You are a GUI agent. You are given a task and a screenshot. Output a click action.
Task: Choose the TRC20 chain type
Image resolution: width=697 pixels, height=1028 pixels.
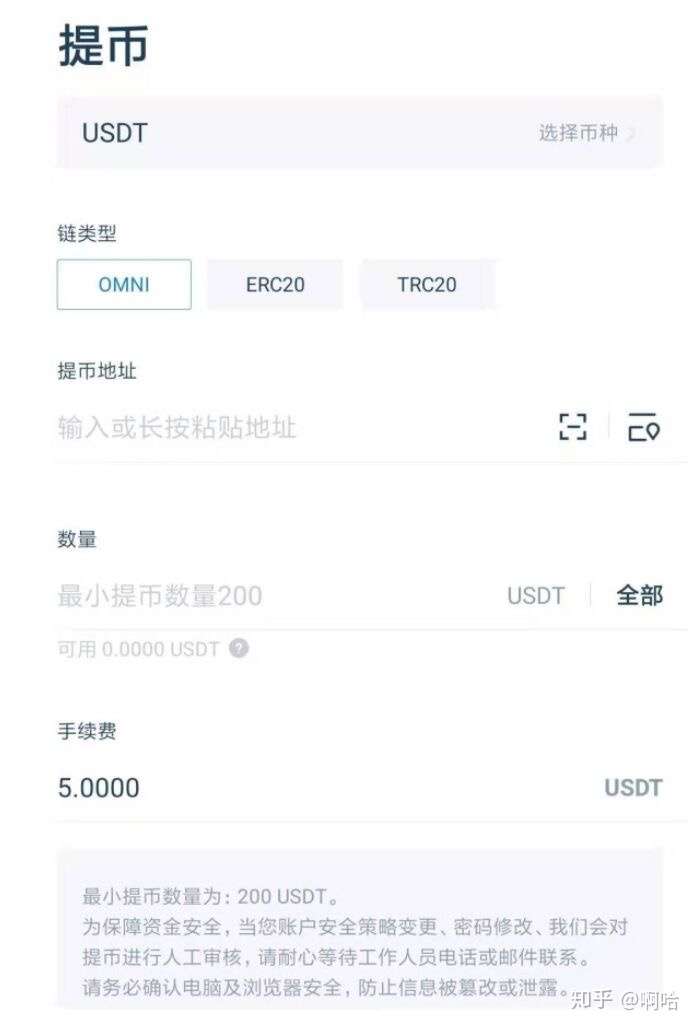tap(427, 284)
